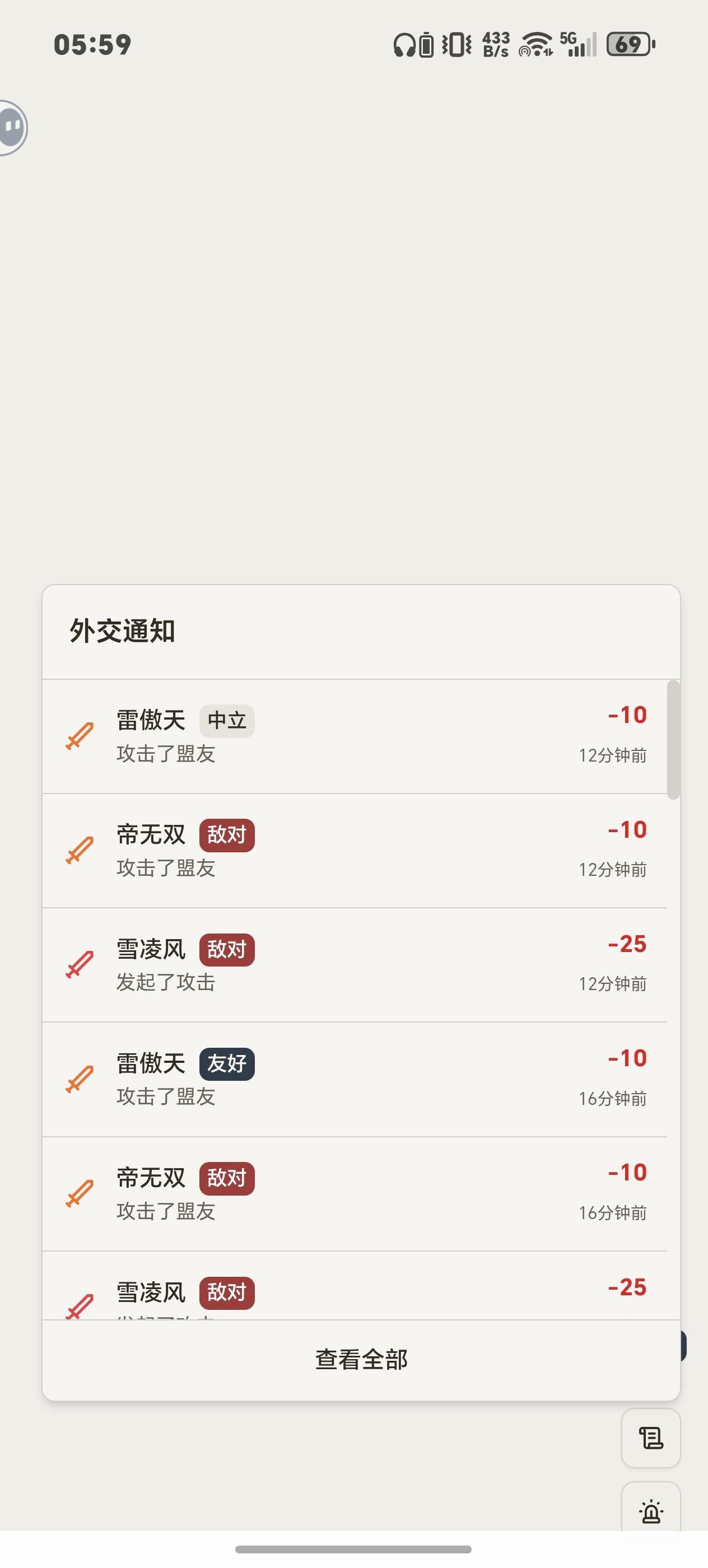Select 雪凌风's 发起了攻击 notification from 12分钟前
708x1568 pixels.
(x=355, y=965)
